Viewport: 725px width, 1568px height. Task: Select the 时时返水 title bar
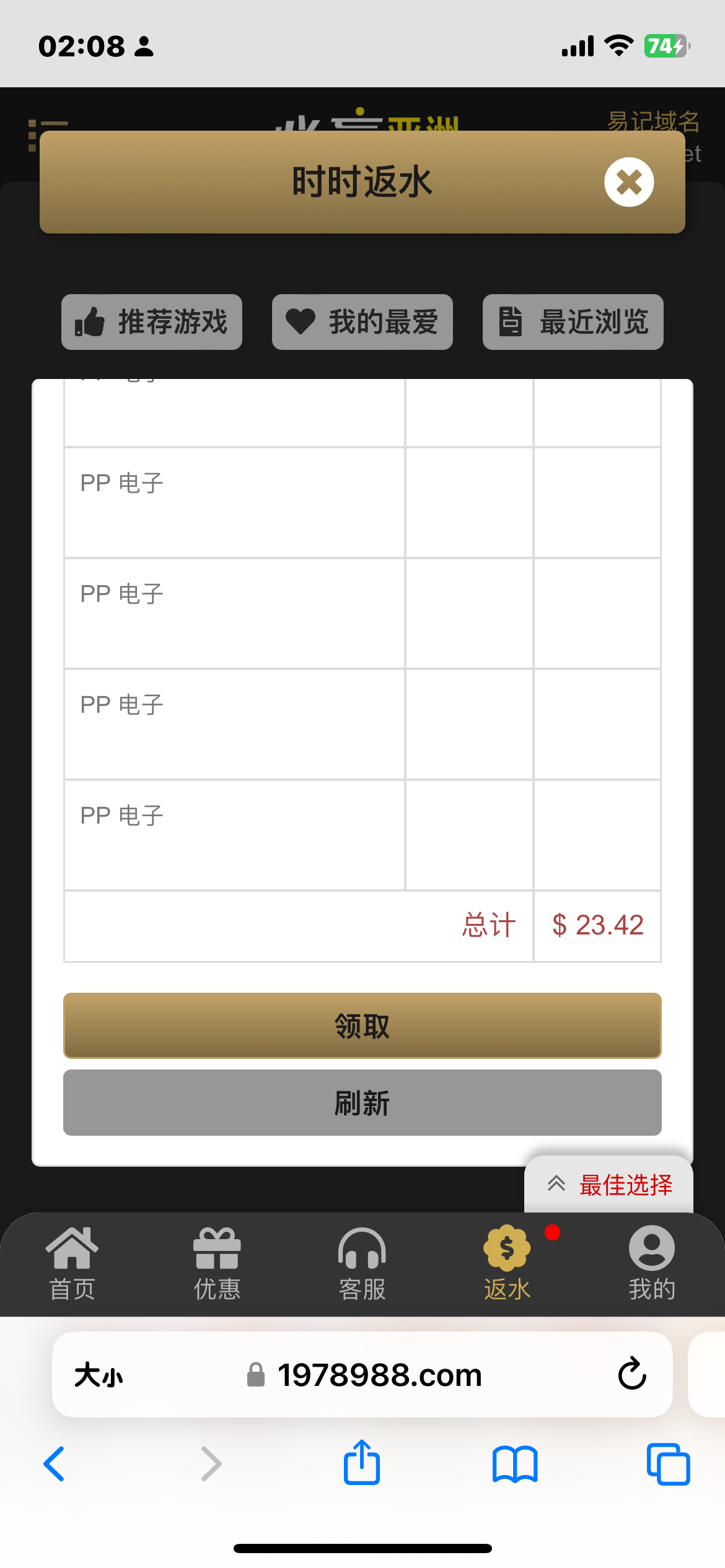[x=362, y=181]
